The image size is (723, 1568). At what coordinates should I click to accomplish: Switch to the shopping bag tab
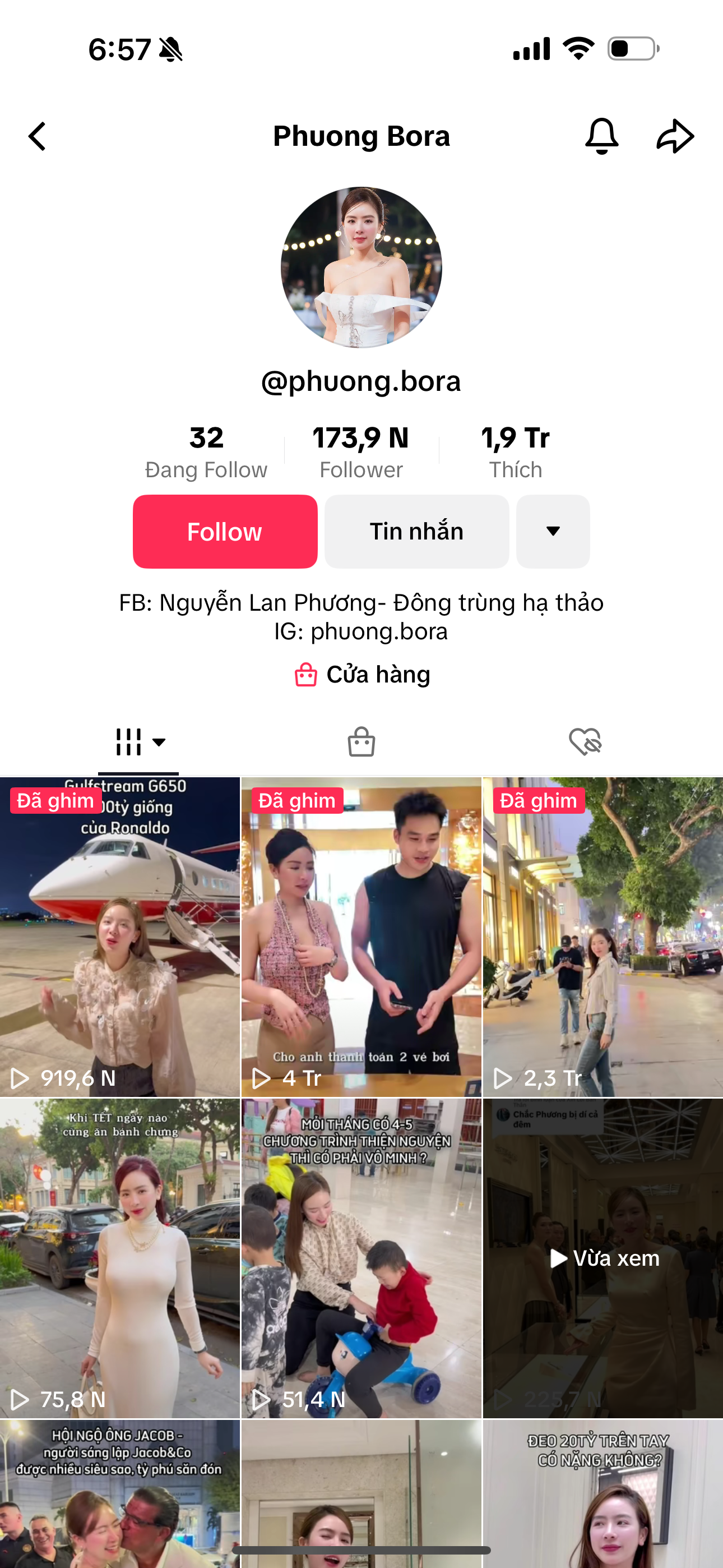tap(361, 742)
